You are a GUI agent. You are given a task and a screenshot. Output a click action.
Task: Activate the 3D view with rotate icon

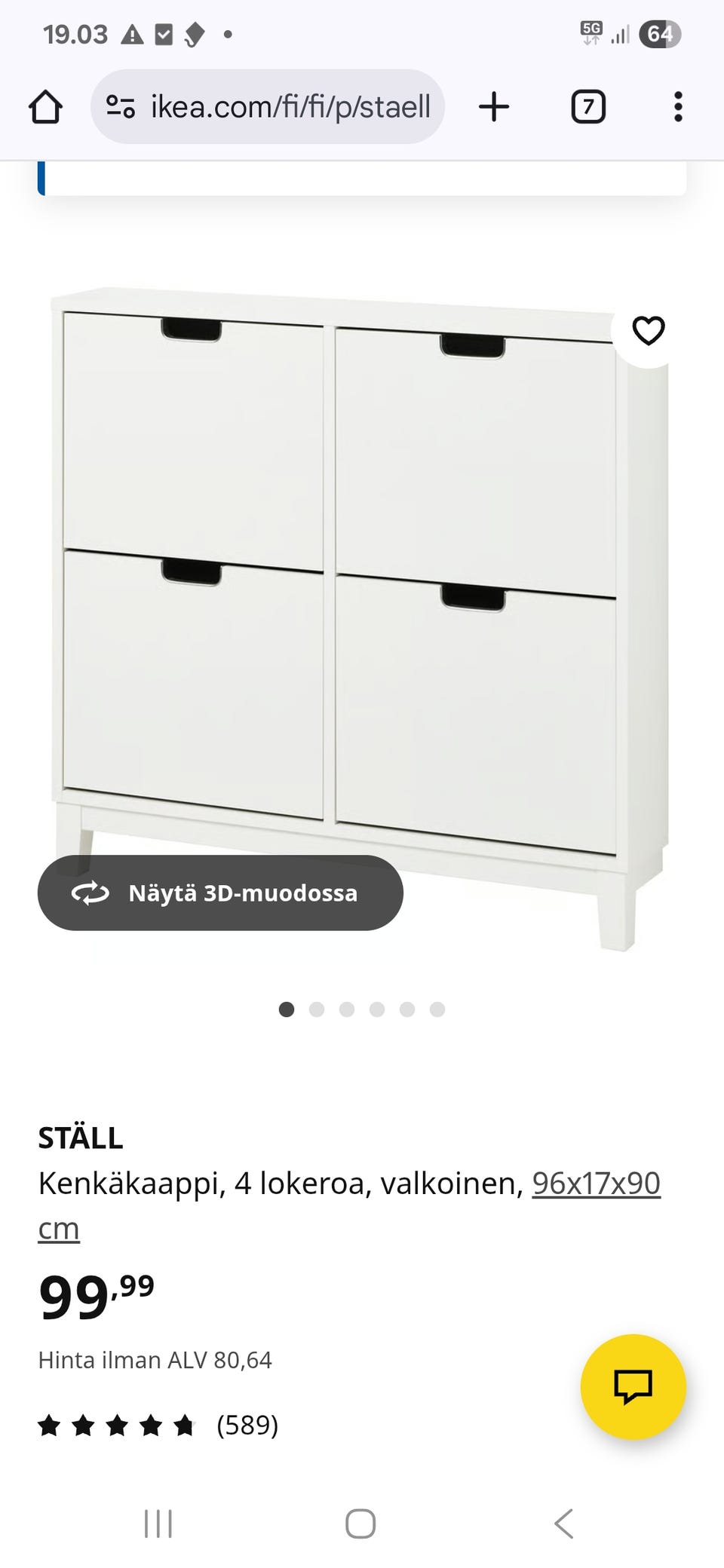(217, 892)
